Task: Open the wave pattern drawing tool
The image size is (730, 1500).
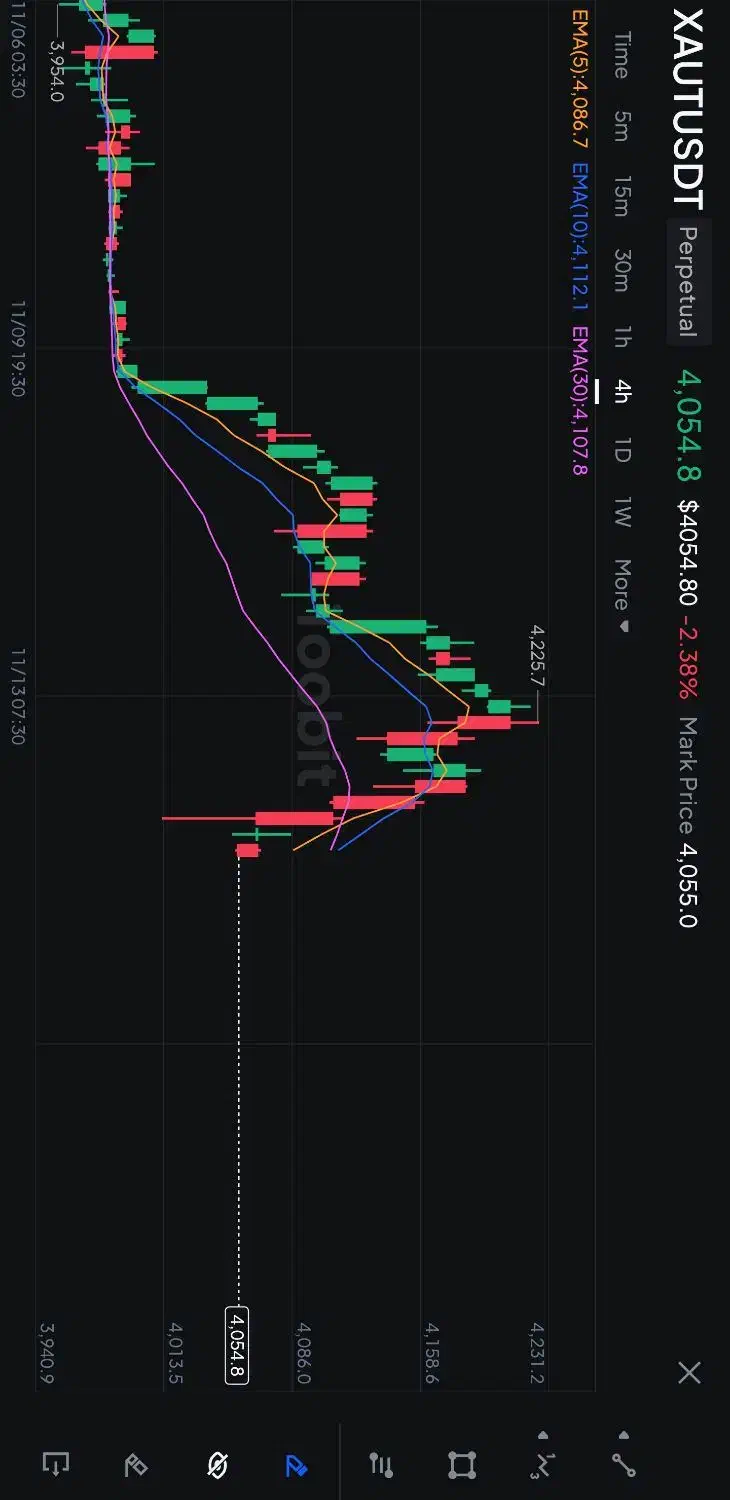Action: pos(542,1466)
